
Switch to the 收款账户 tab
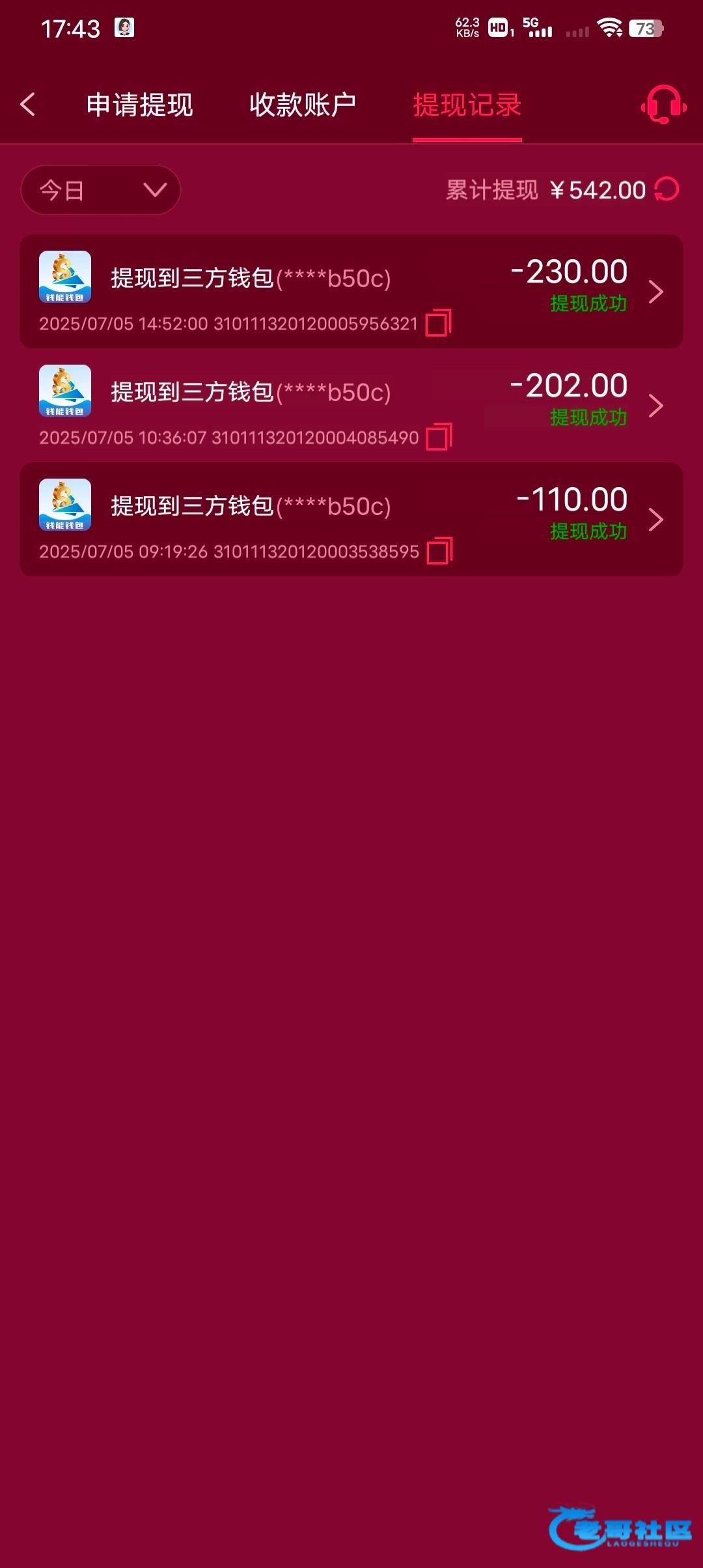click(x=303, y=105)
